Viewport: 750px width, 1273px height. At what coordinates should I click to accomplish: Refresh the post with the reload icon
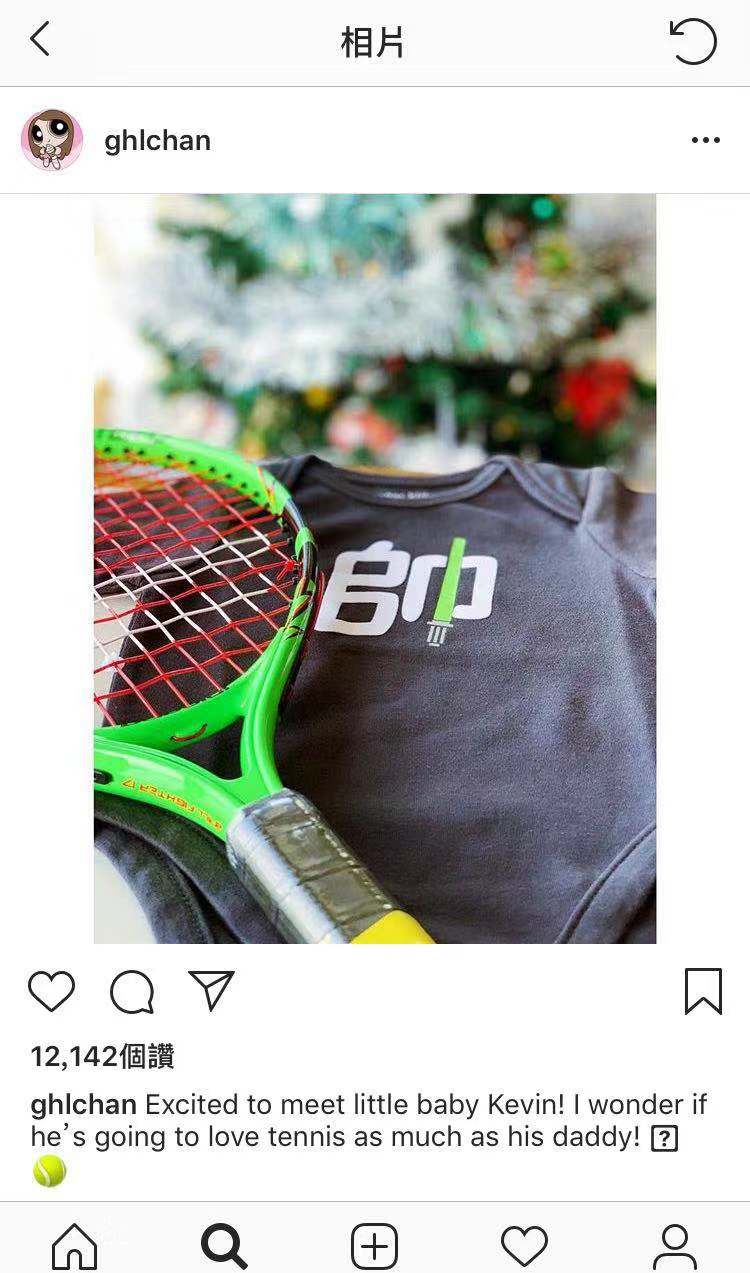[693, 42]
